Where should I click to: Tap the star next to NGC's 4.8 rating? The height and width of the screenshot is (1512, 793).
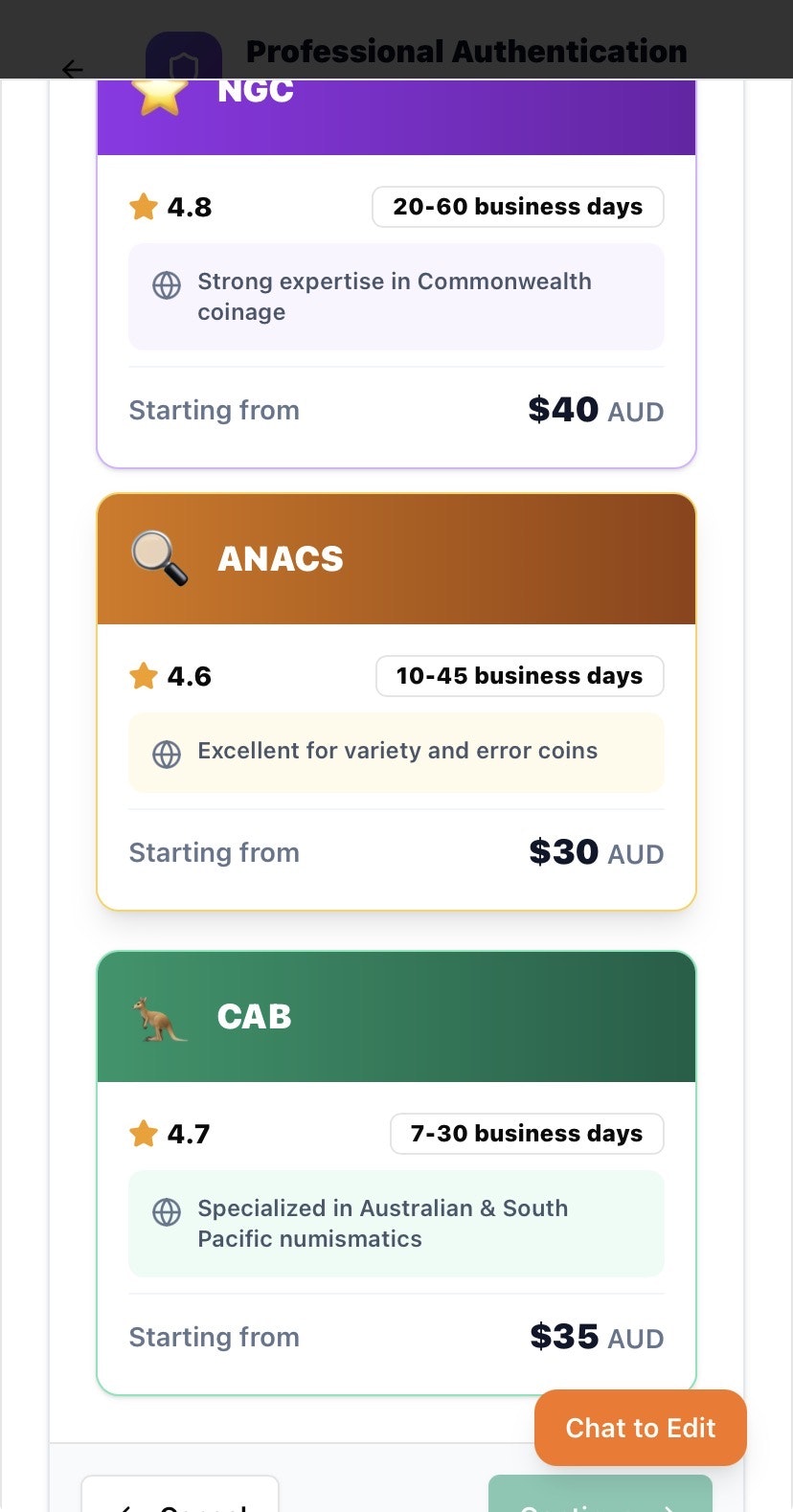pyautogui.click(x=144, y=207)
